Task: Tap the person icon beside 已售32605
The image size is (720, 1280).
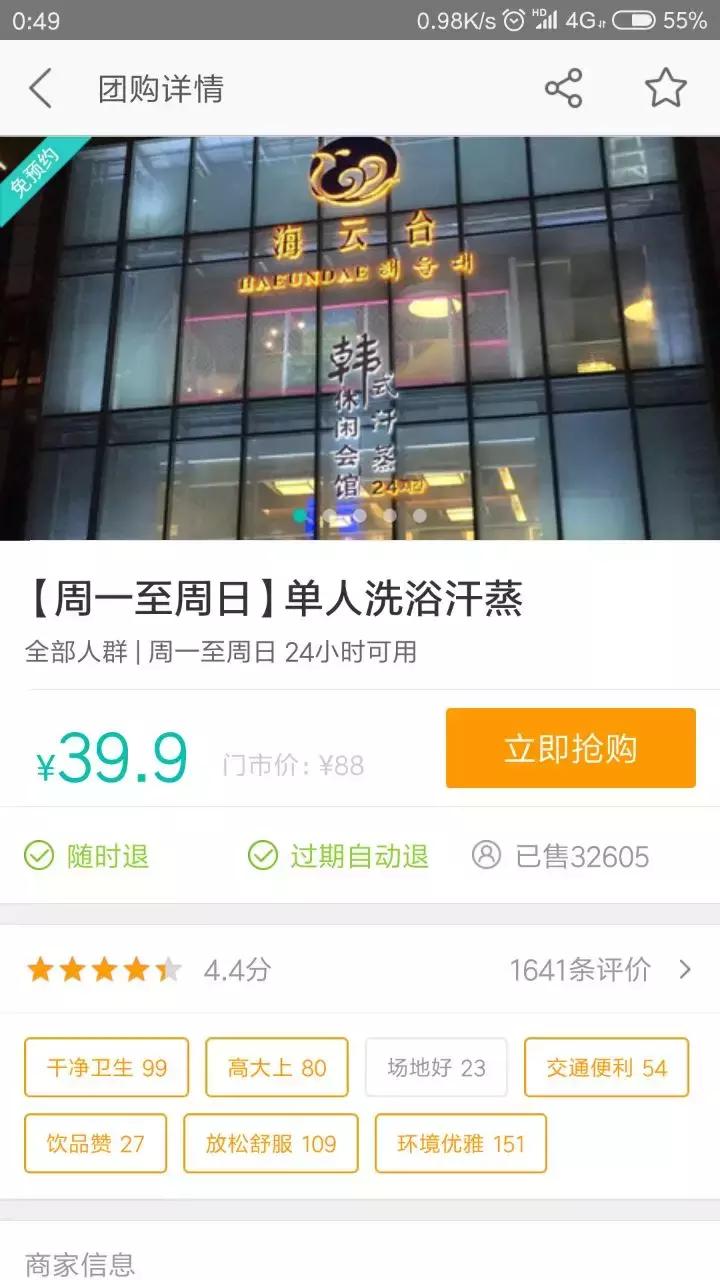Action: click(x=488, y=857)
